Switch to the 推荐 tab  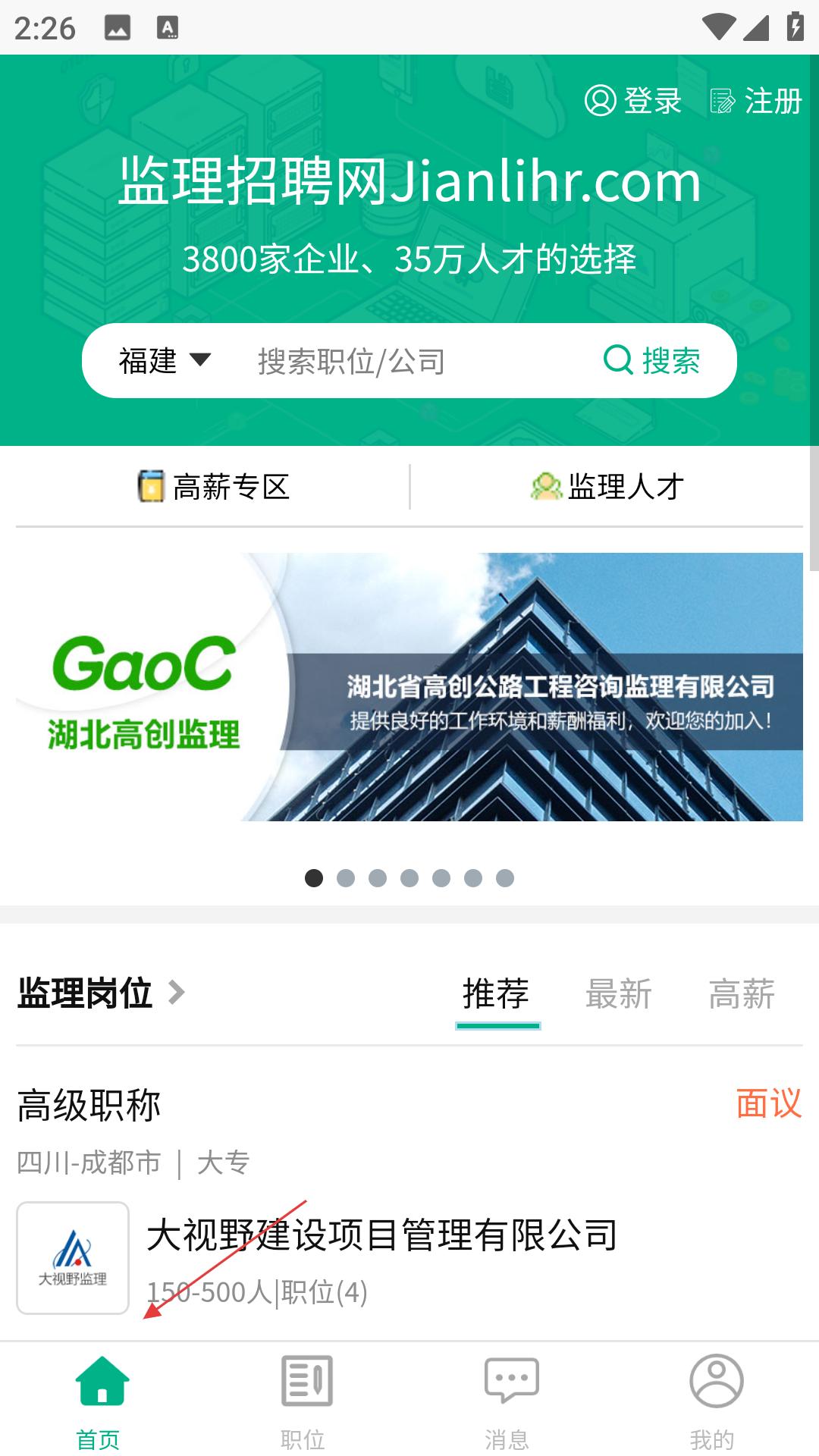[x=497, y=993]
